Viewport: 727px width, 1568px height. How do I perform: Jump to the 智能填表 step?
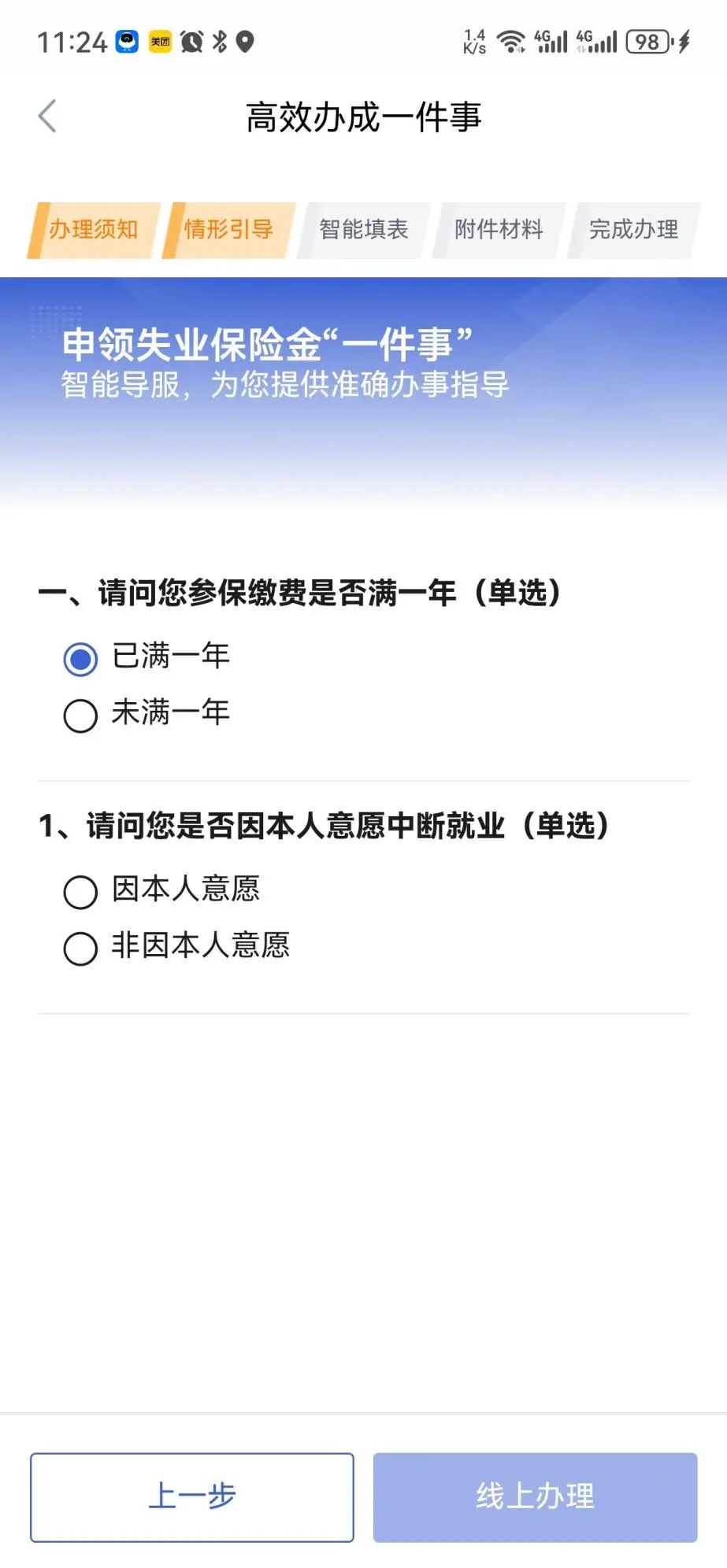(x=364, y=230)
